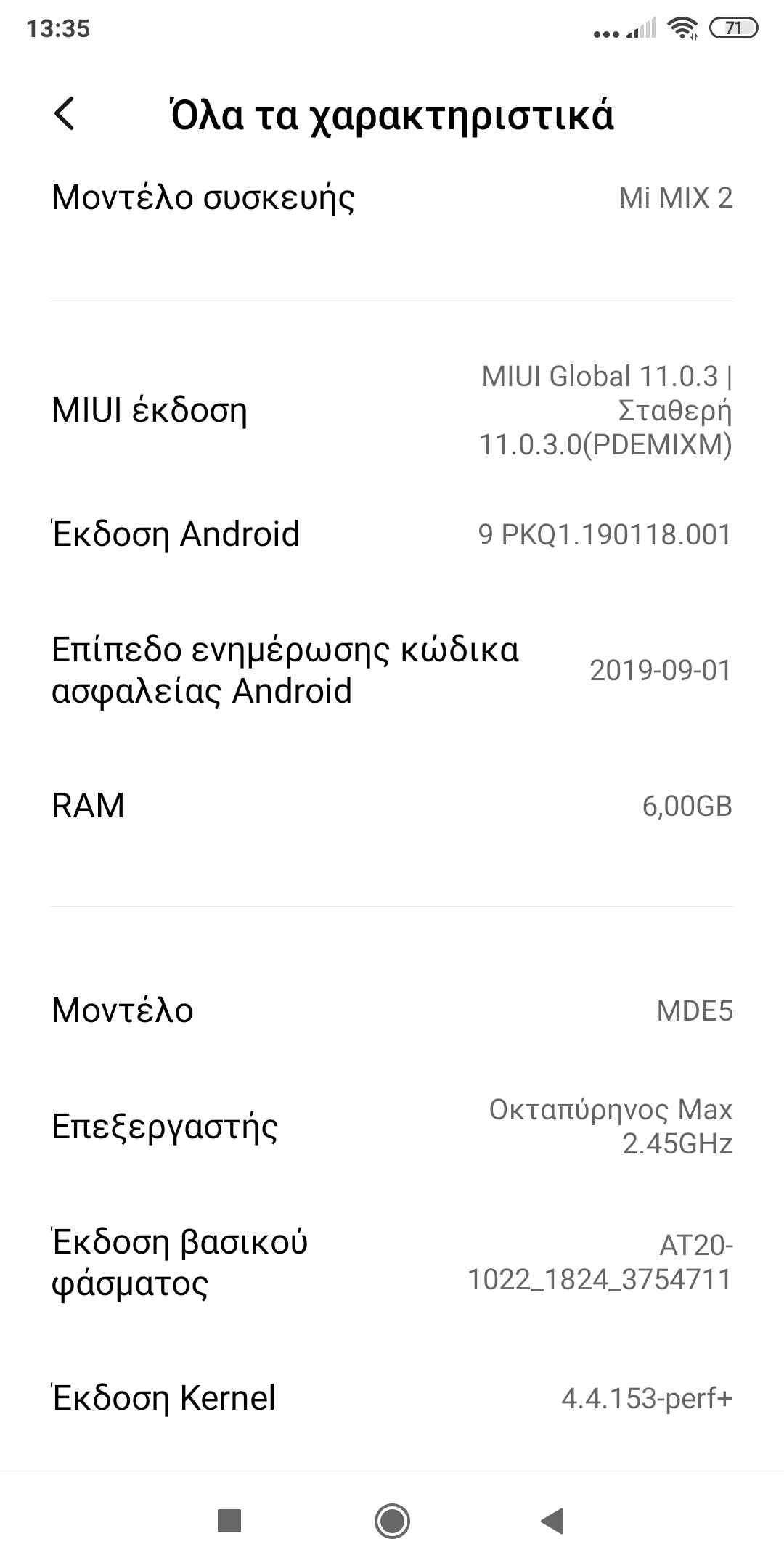Open recent apps with the square button
This screenshot has height=1568, width=784.
tap(229, 1521)
